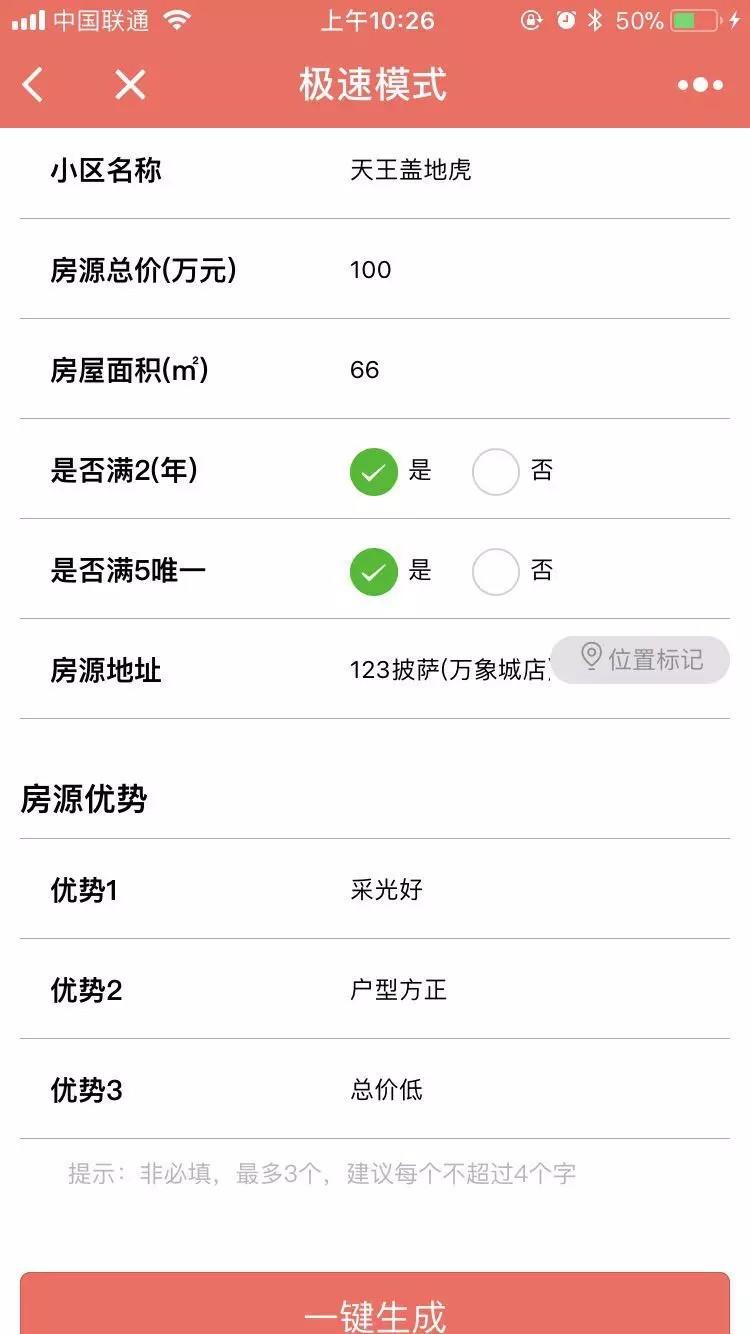Select 是 for 是否满5唯一

pos(374,571)
